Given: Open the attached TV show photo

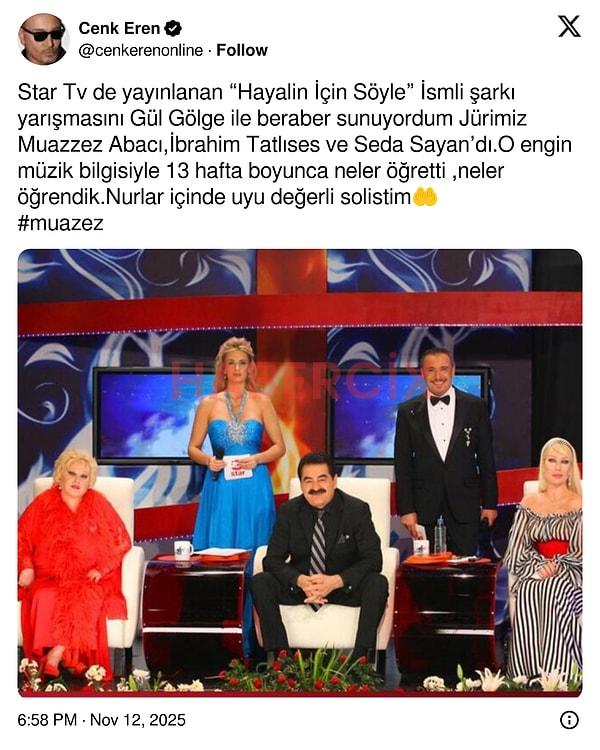Looking at the screenshot, I should pyautogui.click(x=300, y=470).
